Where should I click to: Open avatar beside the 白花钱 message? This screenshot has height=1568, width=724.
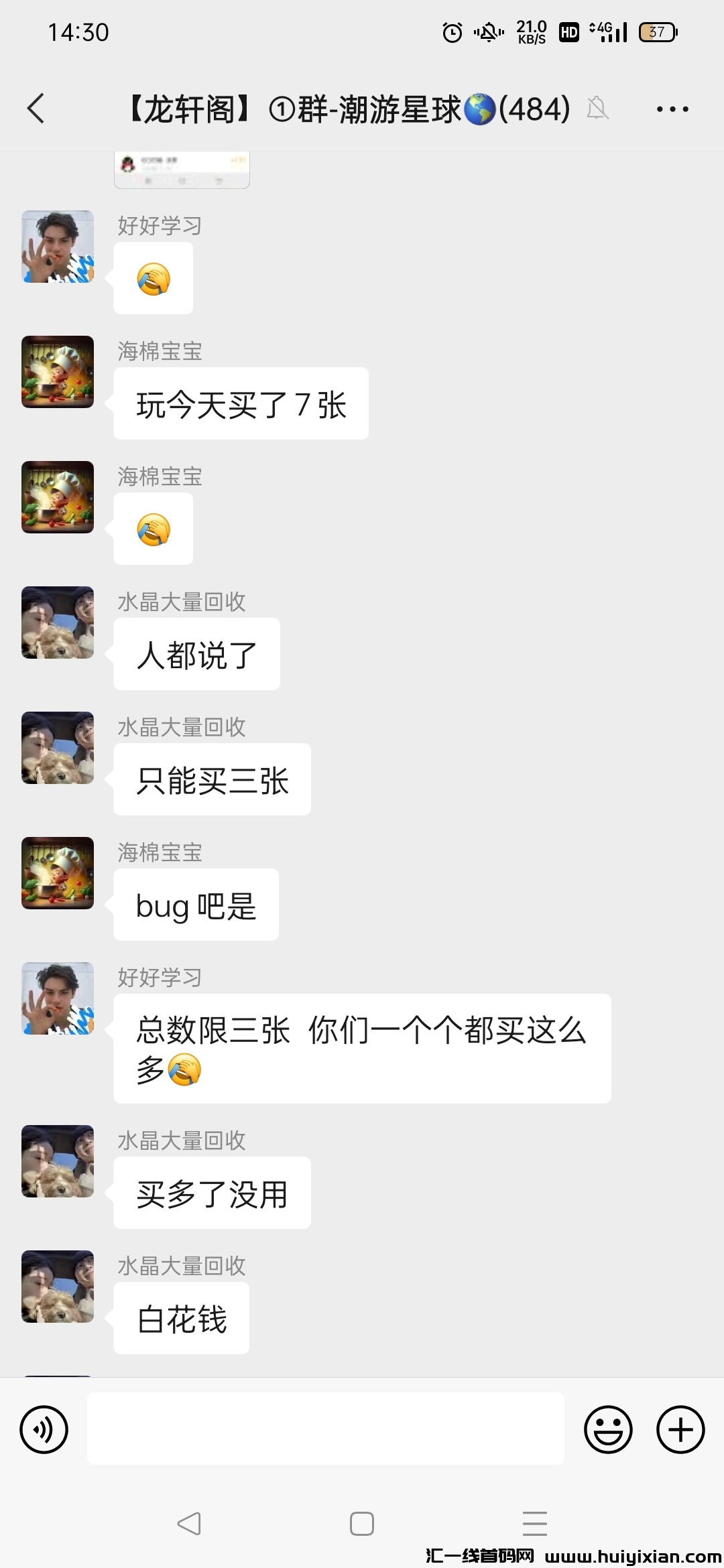(58, 1287)
